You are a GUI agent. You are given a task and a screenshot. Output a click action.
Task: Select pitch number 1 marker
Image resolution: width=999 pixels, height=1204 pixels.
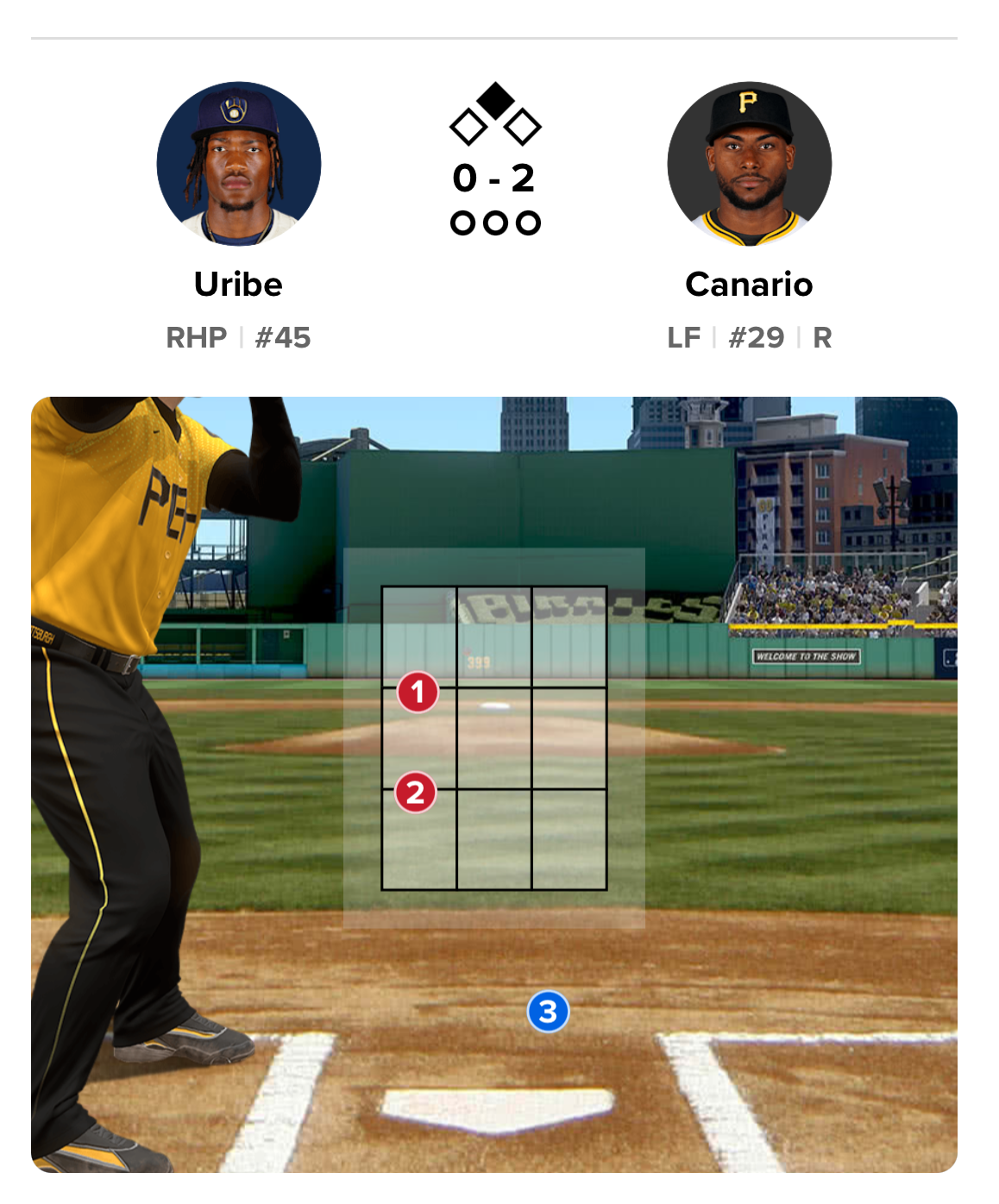pyautogui.click(x=418, y=692)
